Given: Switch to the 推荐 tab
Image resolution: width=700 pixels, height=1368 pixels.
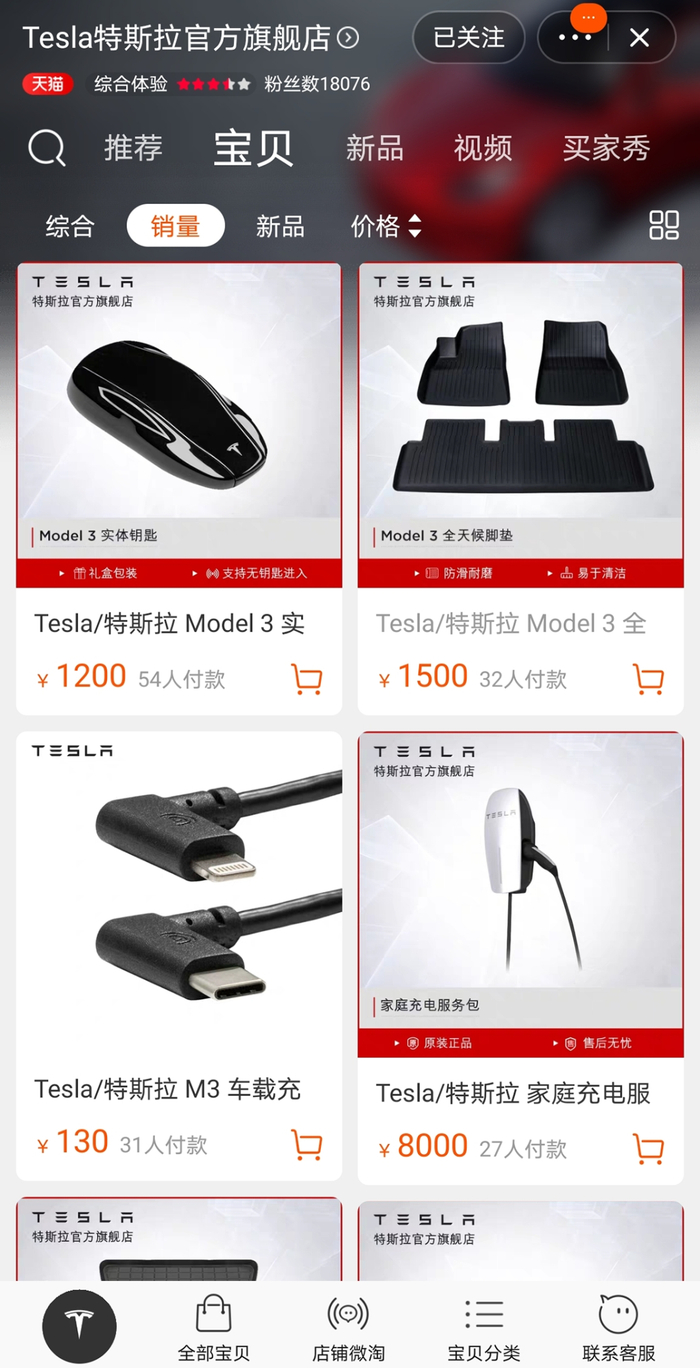Looking at the screenshot, I should click(133, 149).
